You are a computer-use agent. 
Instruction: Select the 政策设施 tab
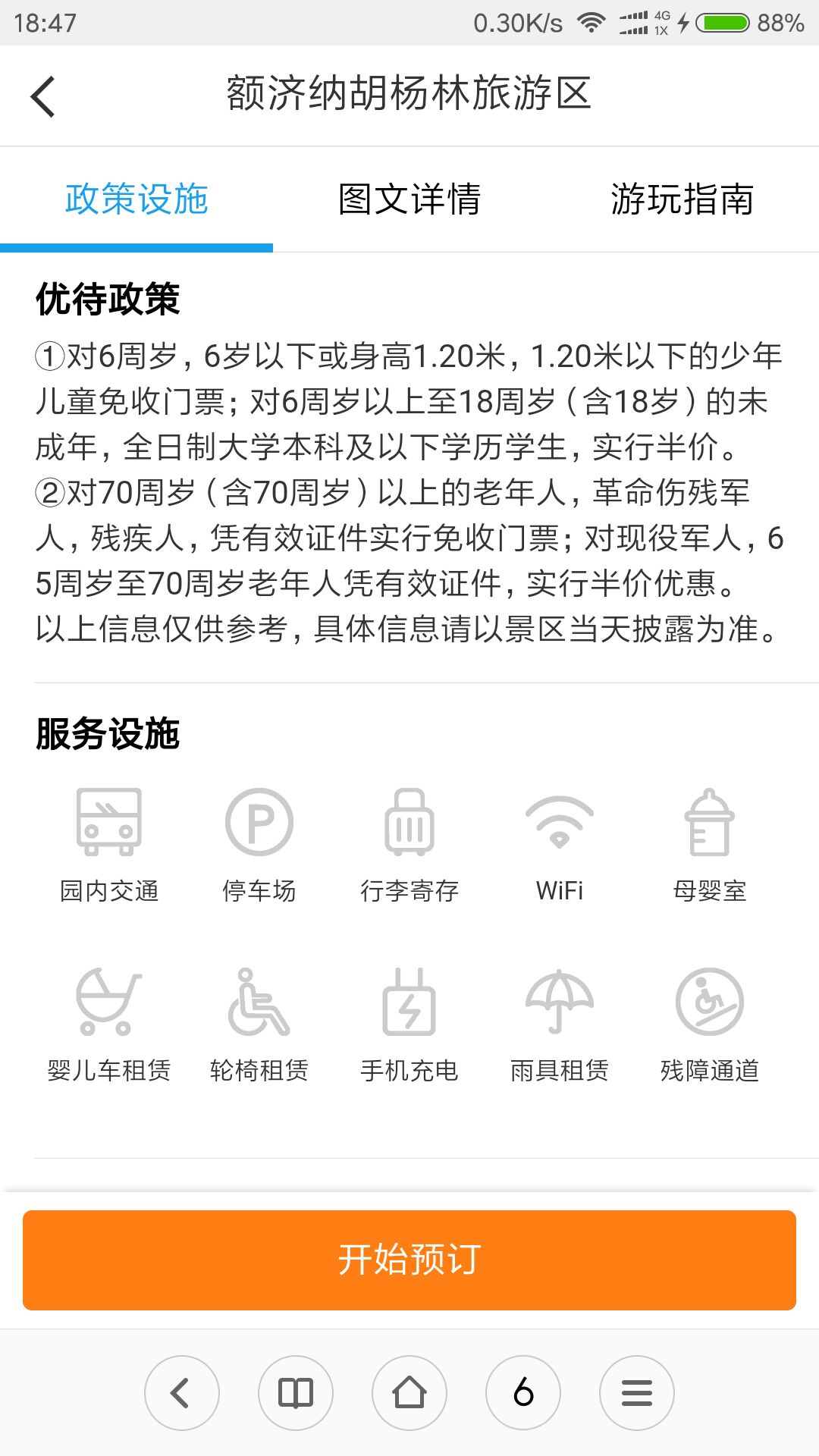pyautogui.click(x=136, y=199)
